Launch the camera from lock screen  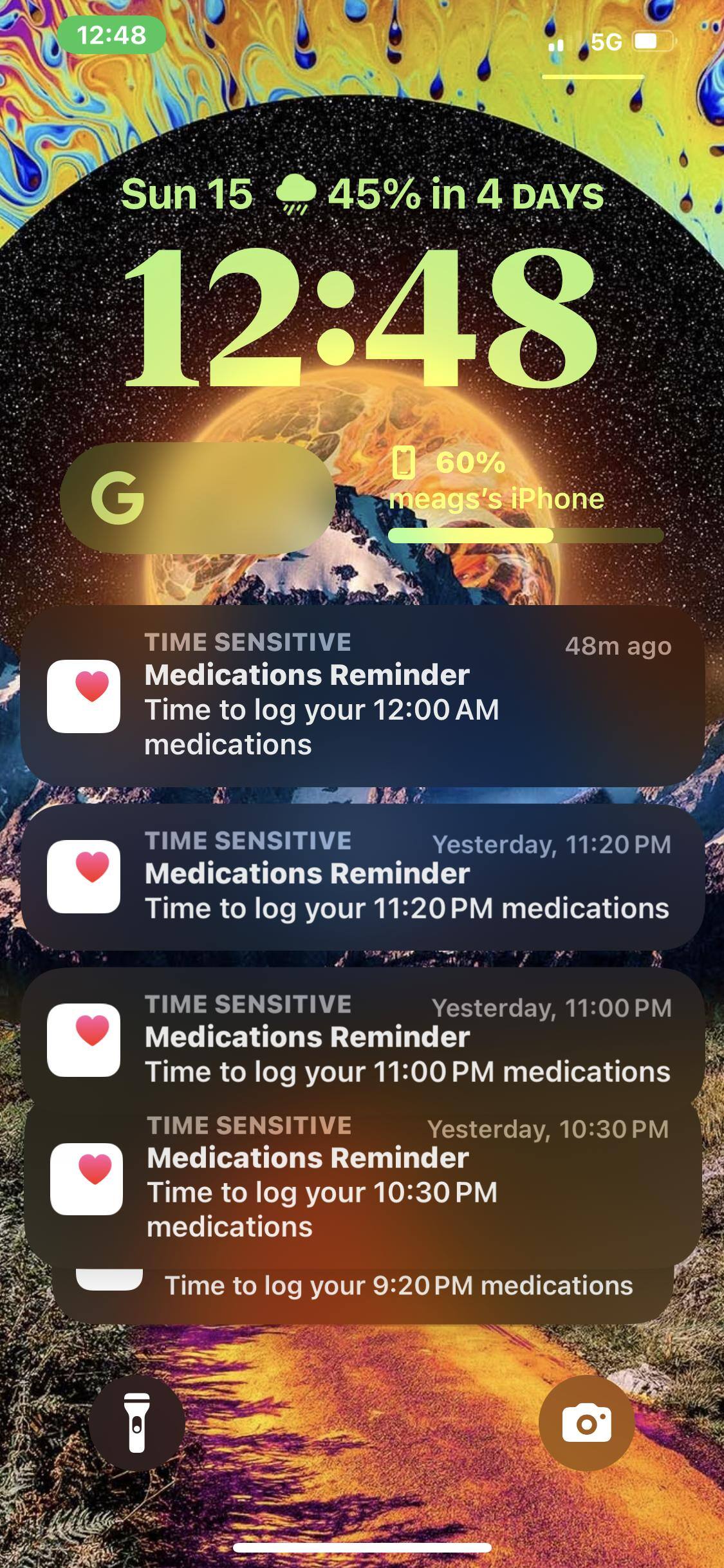pos(586,1423)
